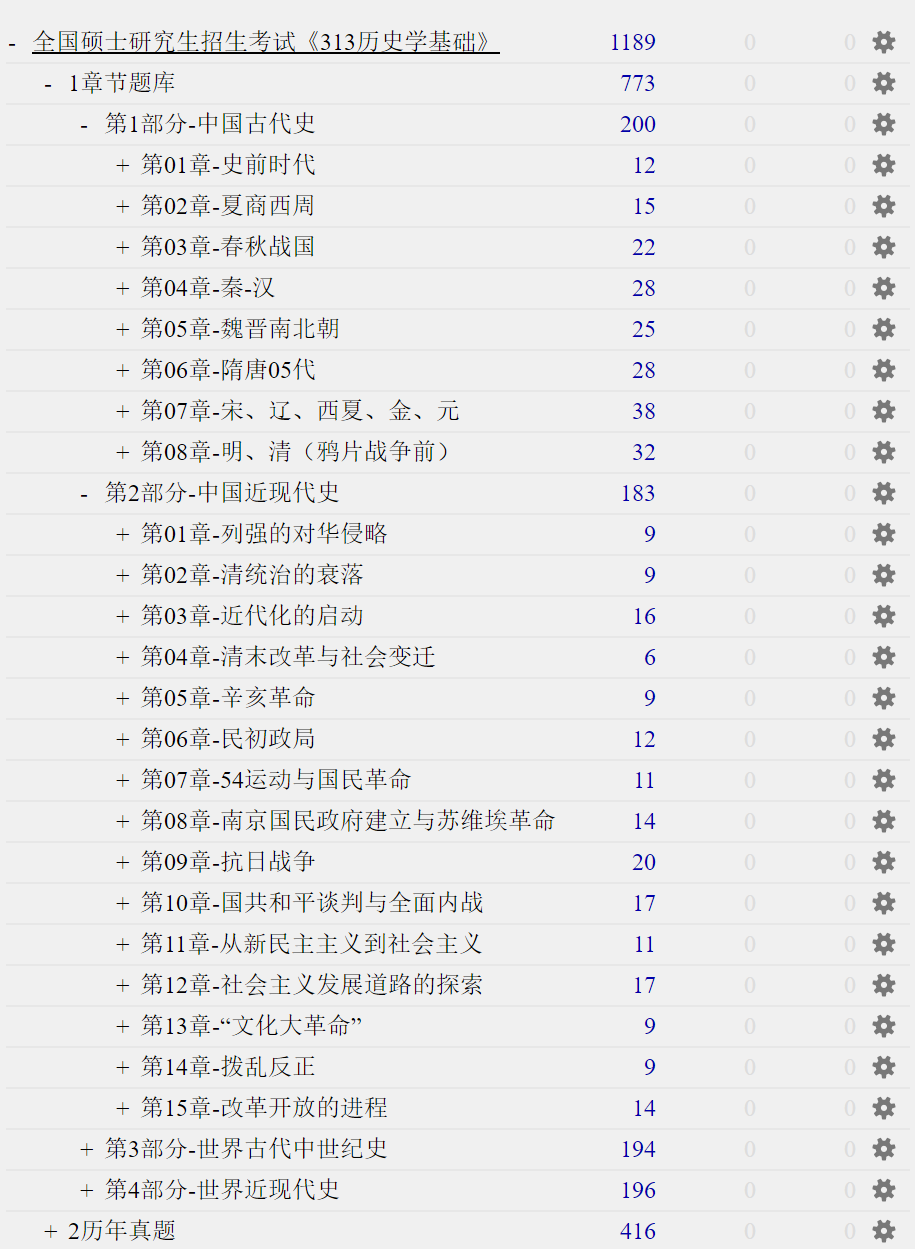Image resolution: width=915 pixels, height=1249 pixels.
Task: Expand 第15章-改革开放的进程 chapter
Action: pos(123,1109)
